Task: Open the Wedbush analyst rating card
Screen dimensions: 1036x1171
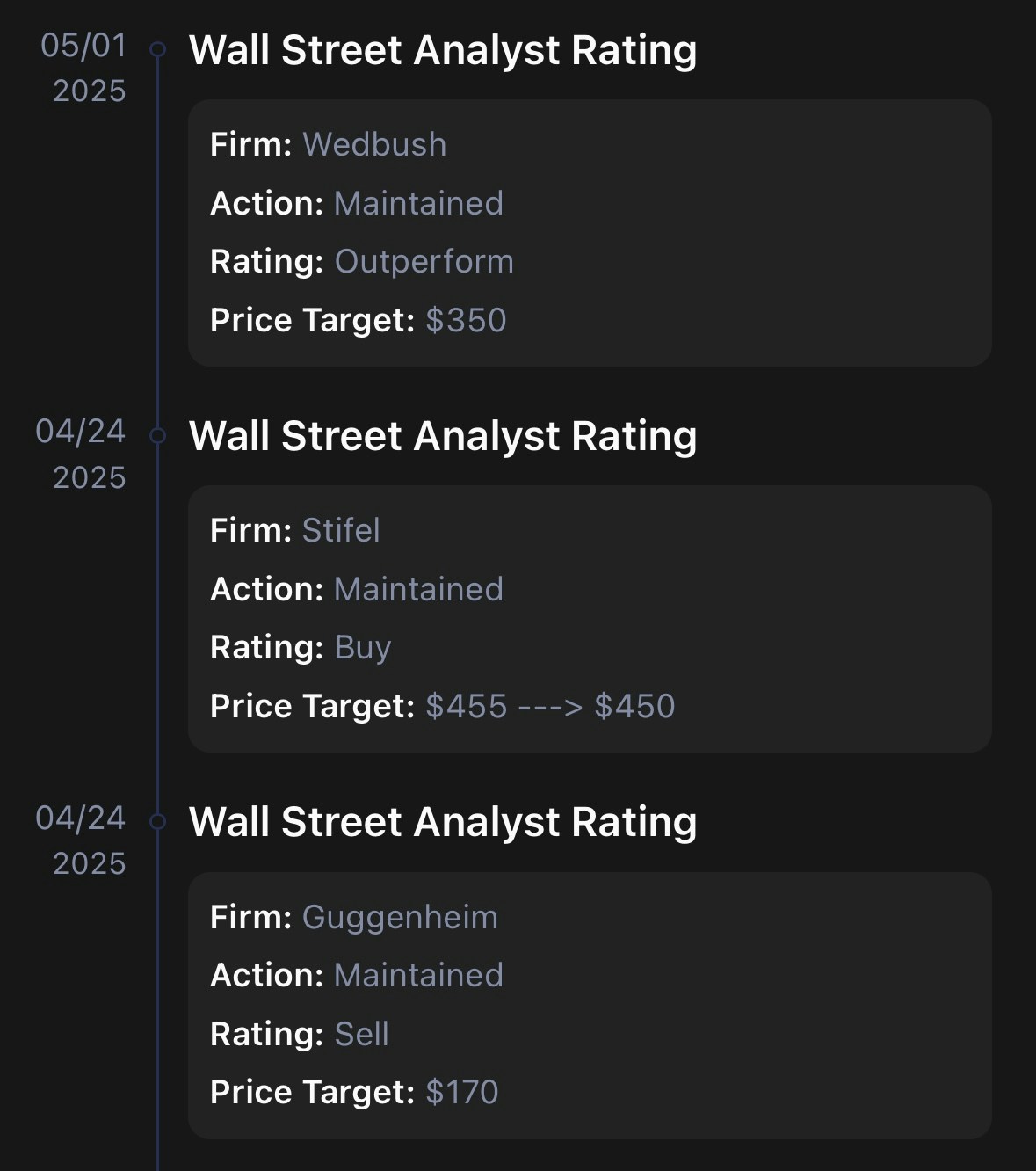Action: point(589,233)
